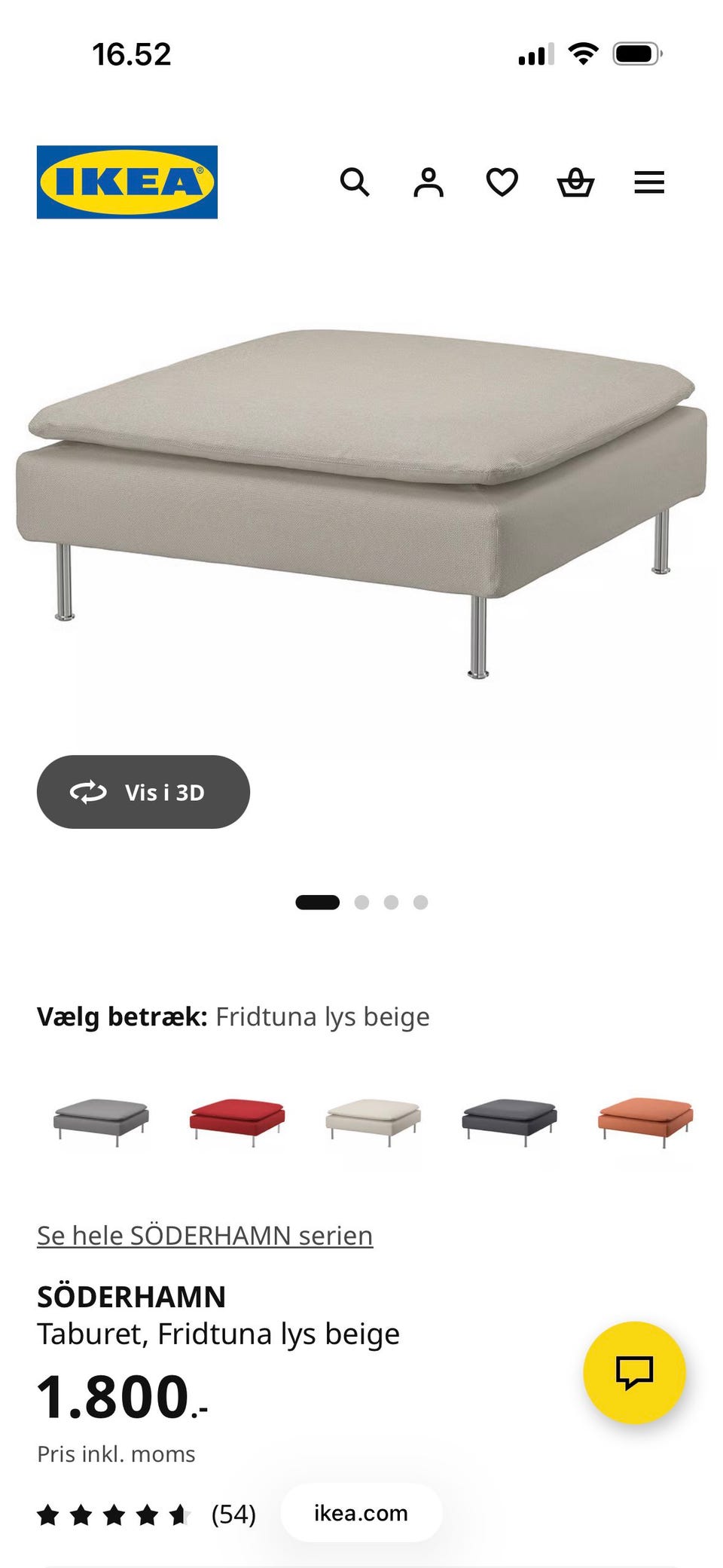Select the last carousel dot
This screenshot has width=723, height=1568.
coord(422,902)
